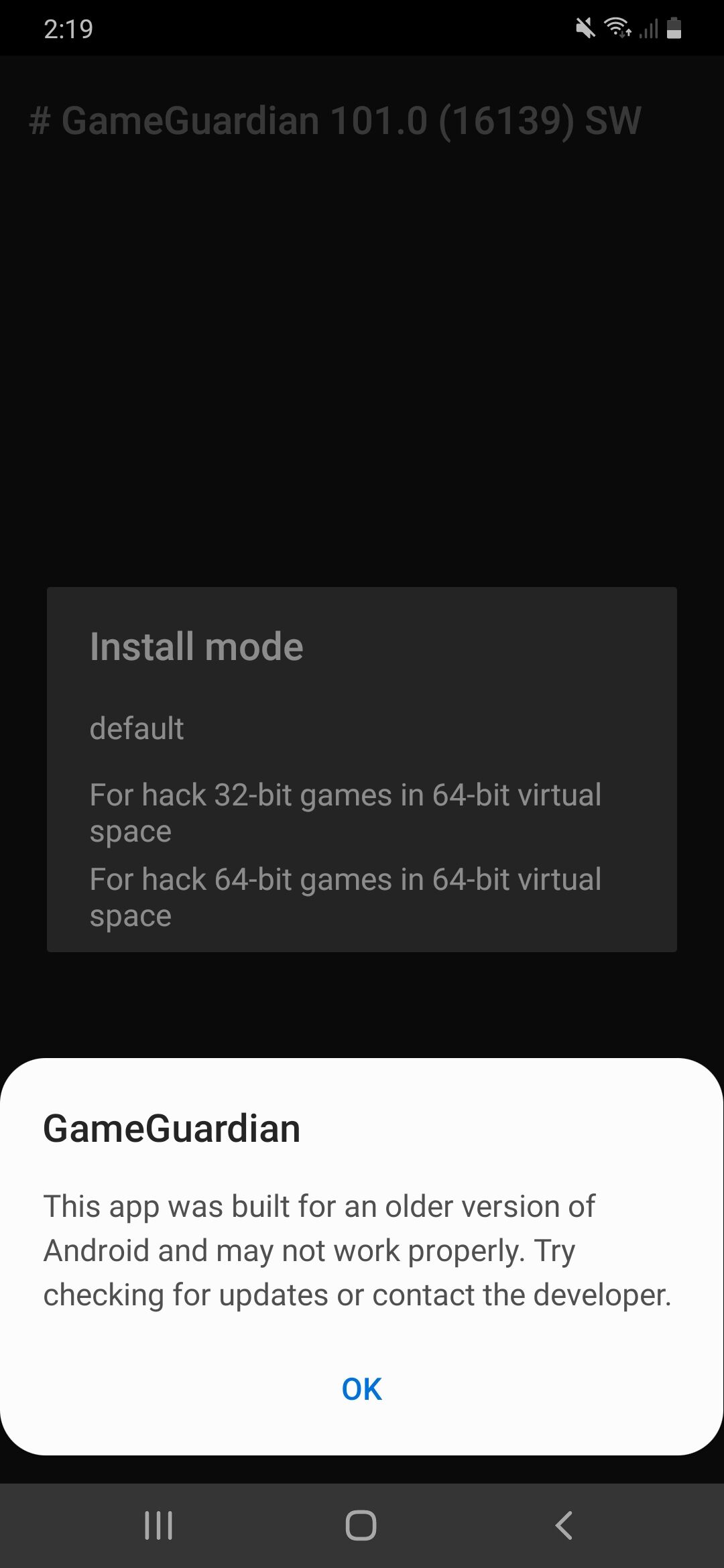
Task: Go back using the navigation bar
Action: [564, 1526]
